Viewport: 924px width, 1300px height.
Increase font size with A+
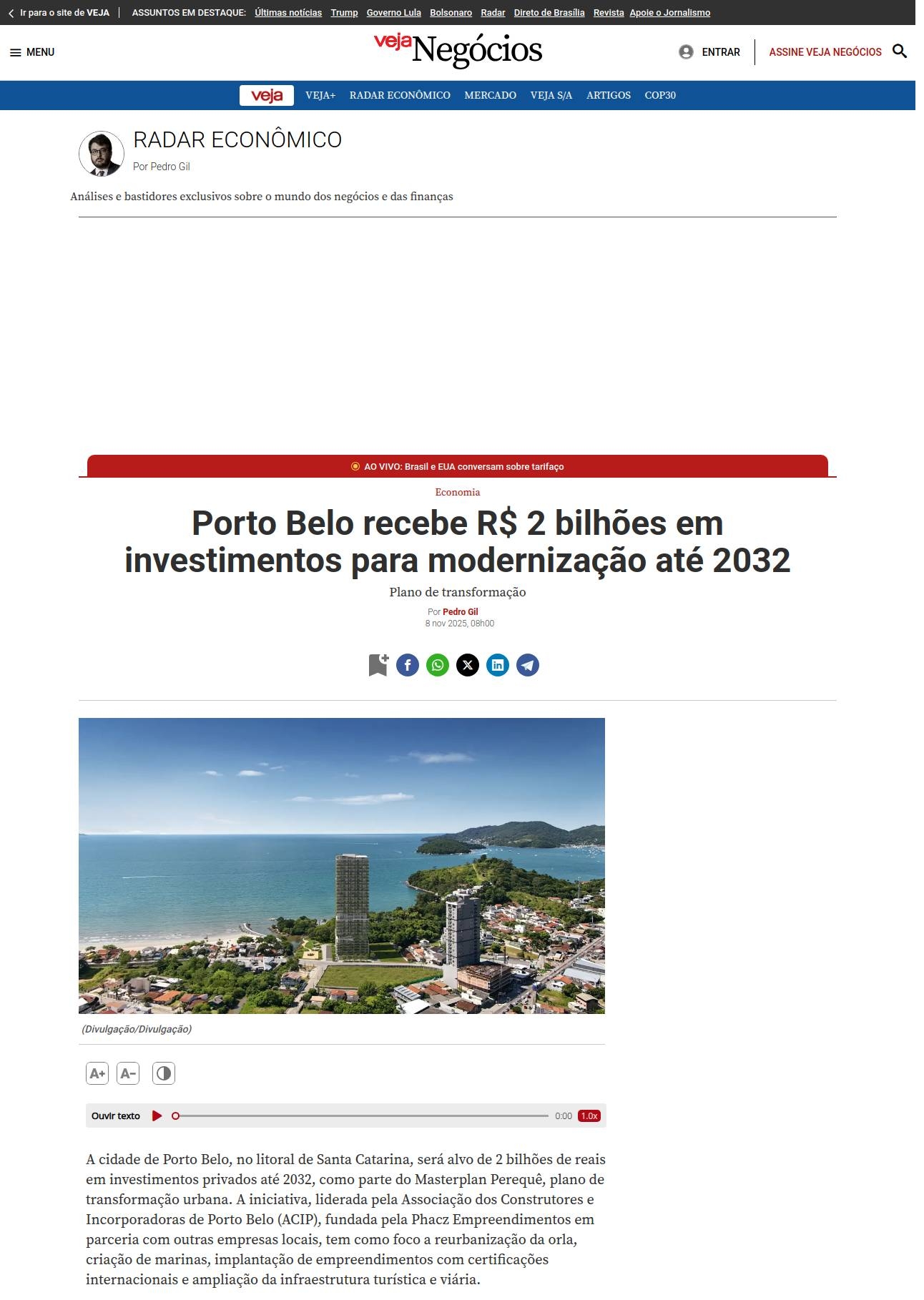(97, 1073)
